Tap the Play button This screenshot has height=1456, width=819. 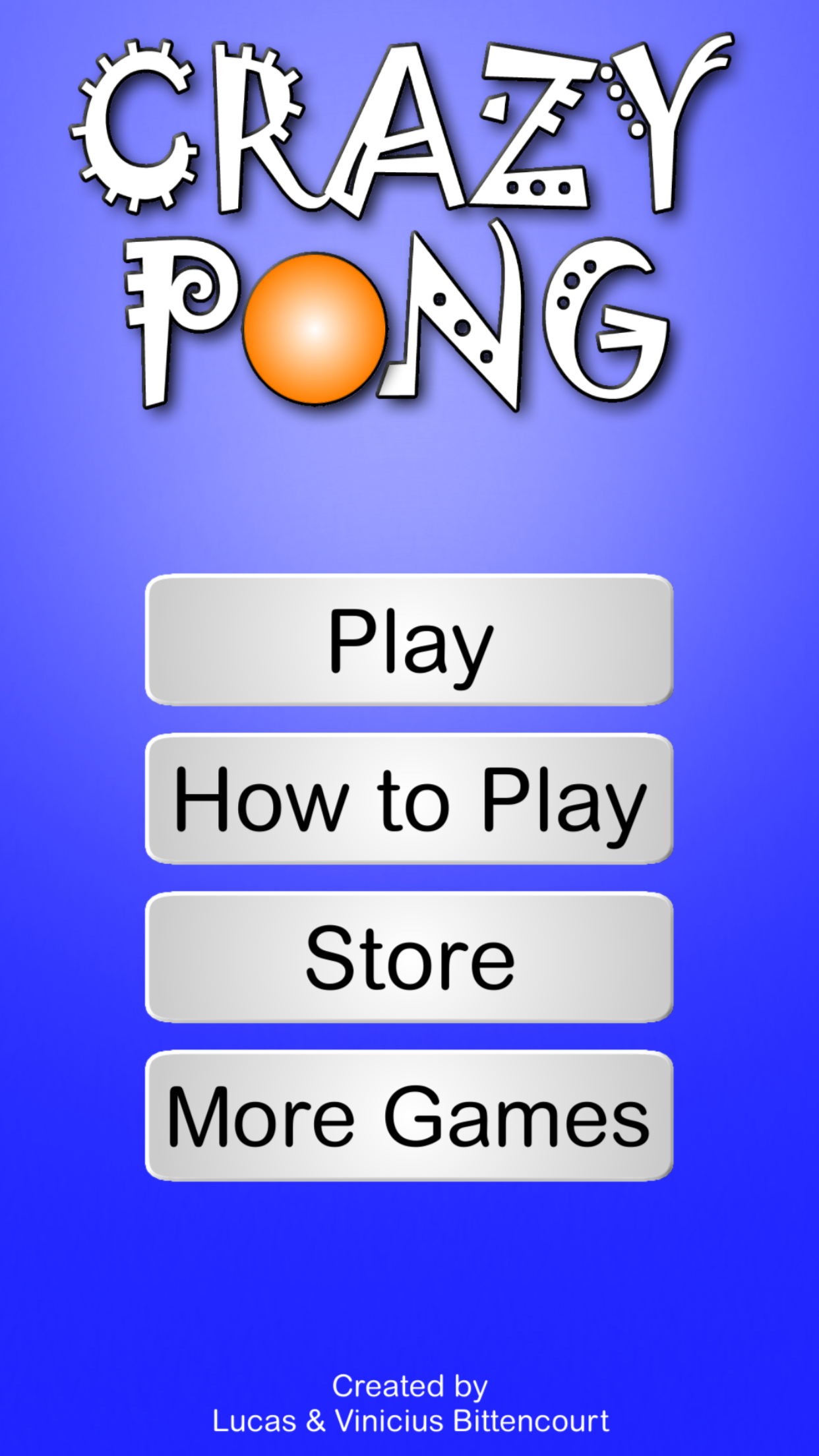coord(409,640)
